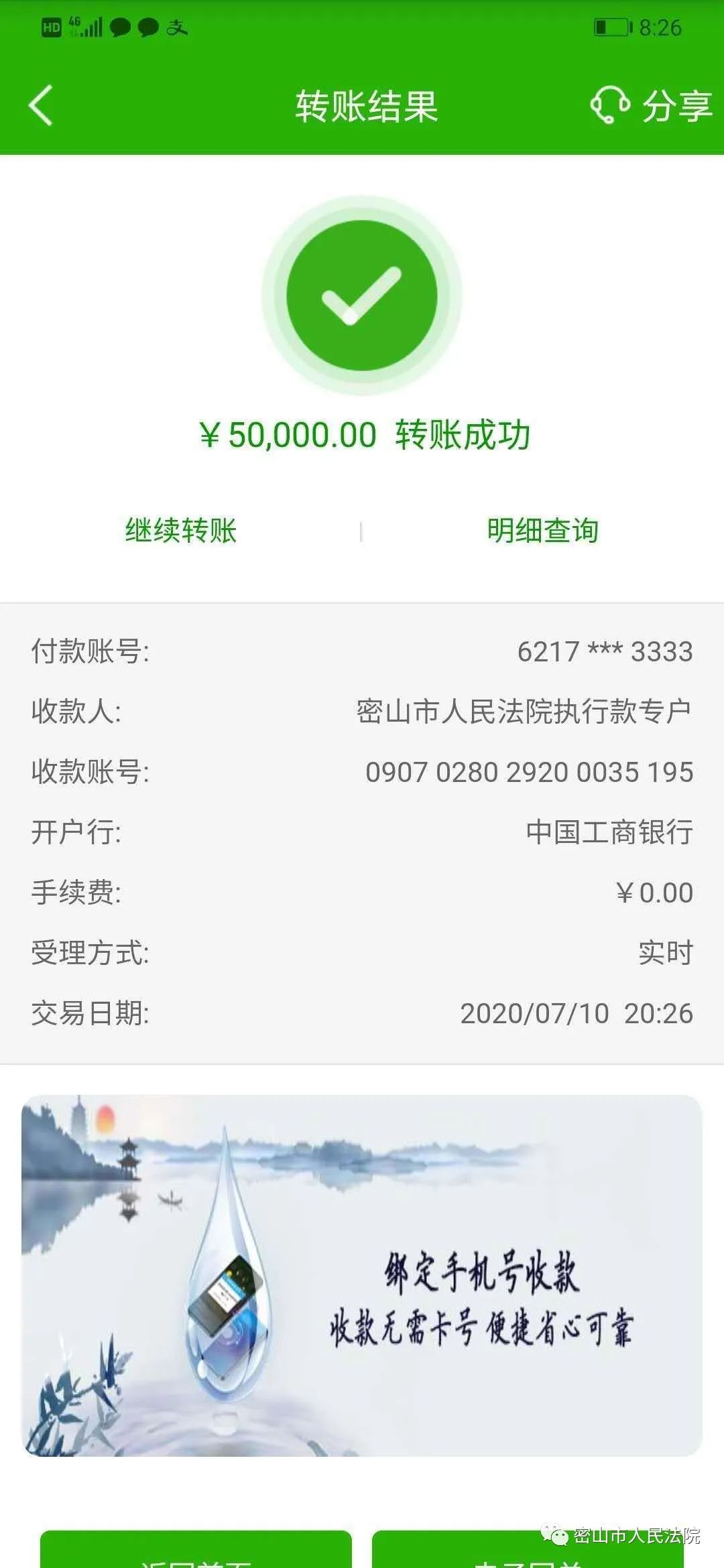Viewport: 724px width, 1568px height.
Task: Go back using the top-left arrow
Action: tap(40, 106)
